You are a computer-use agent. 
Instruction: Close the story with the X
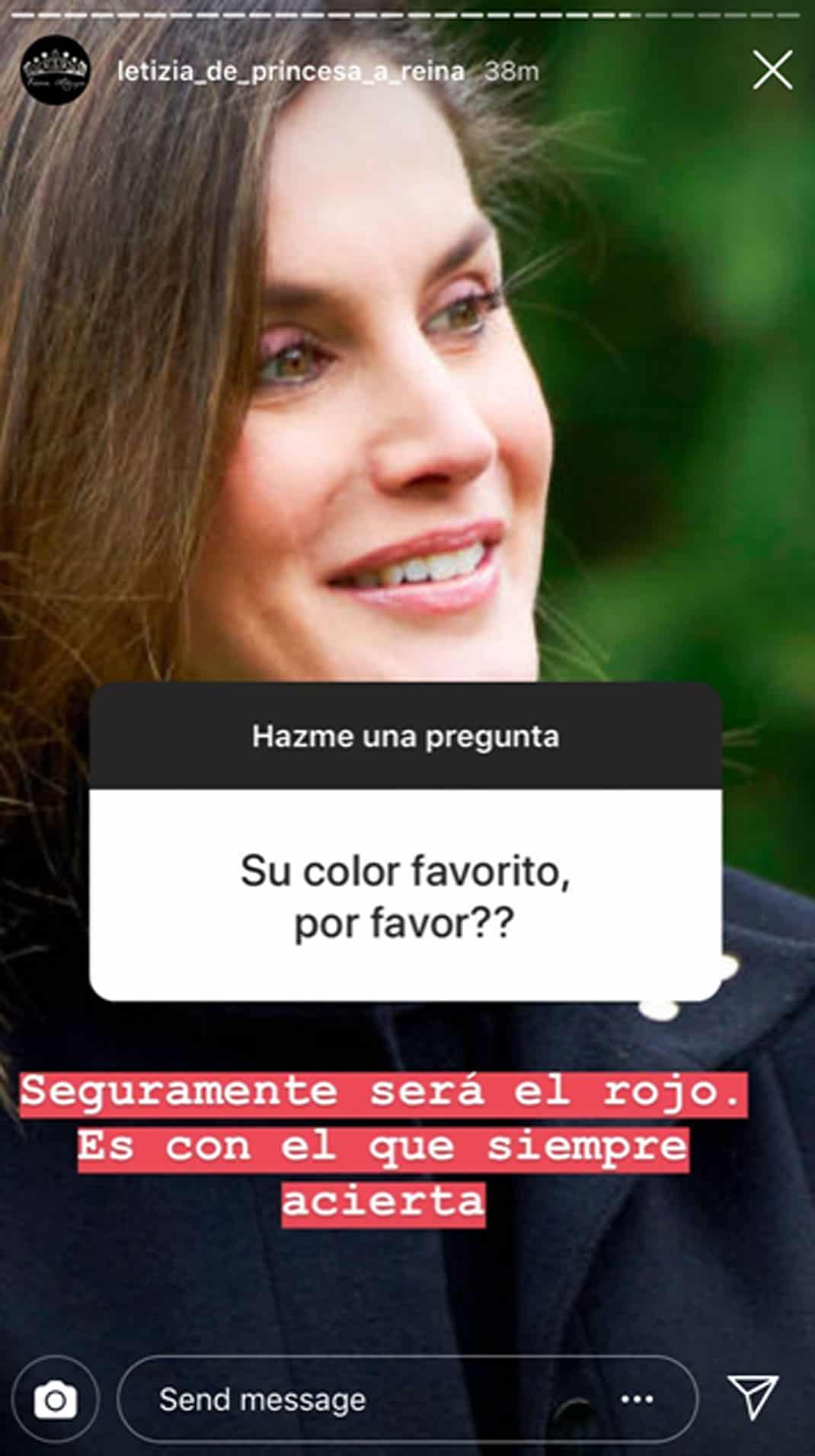[773, 70]
